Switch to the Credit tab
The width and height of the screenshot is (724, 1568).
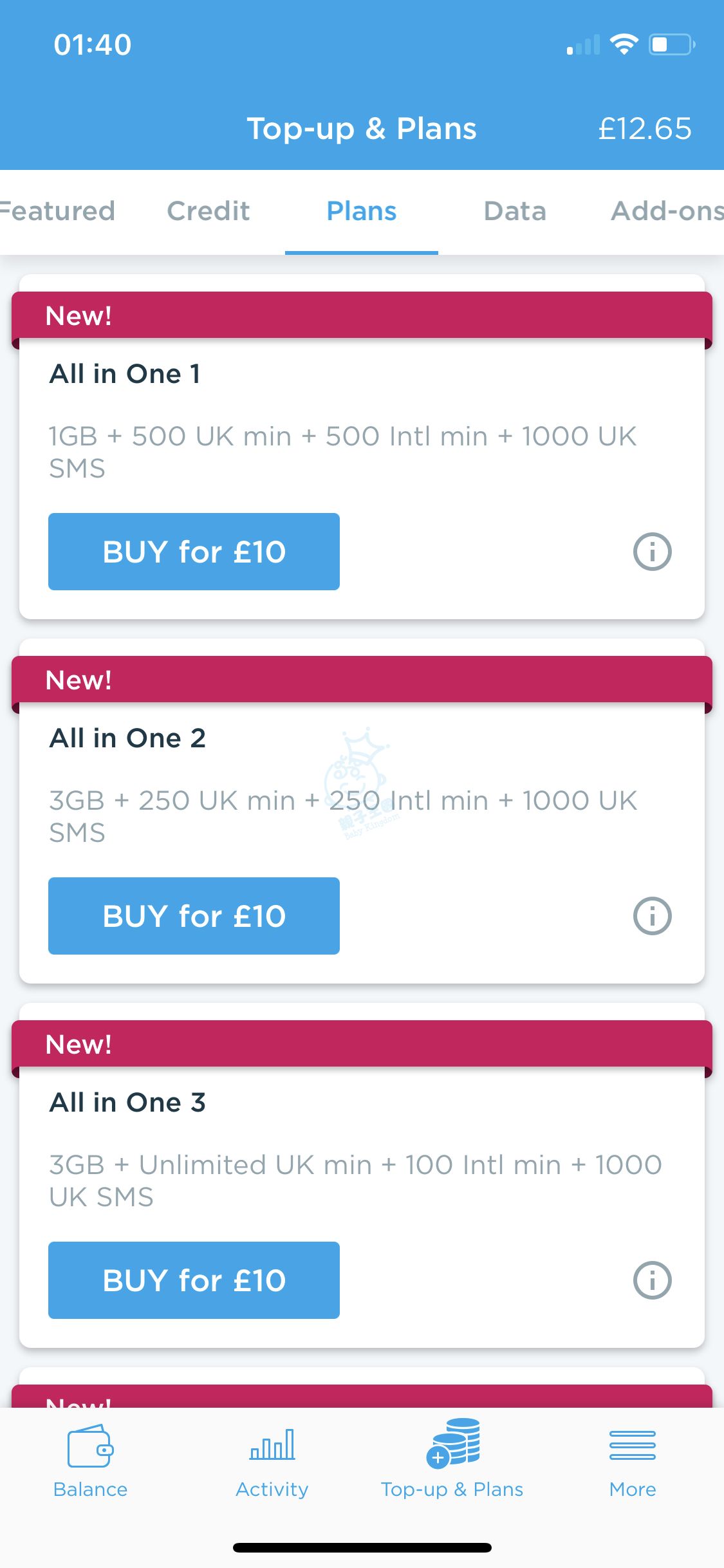click(x=209, y=211)
